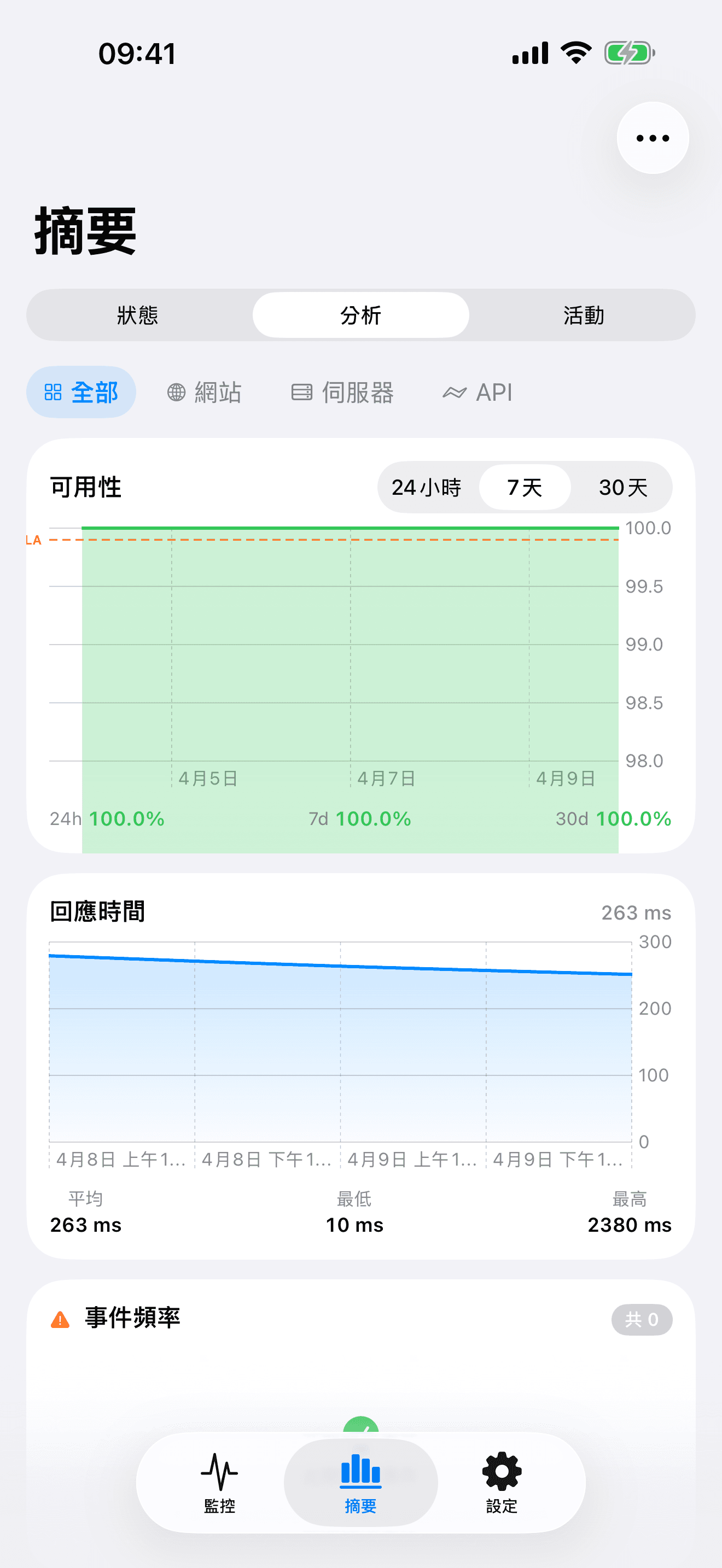
Task: Tap the SLA dashed line label
Action: [33, 539]
